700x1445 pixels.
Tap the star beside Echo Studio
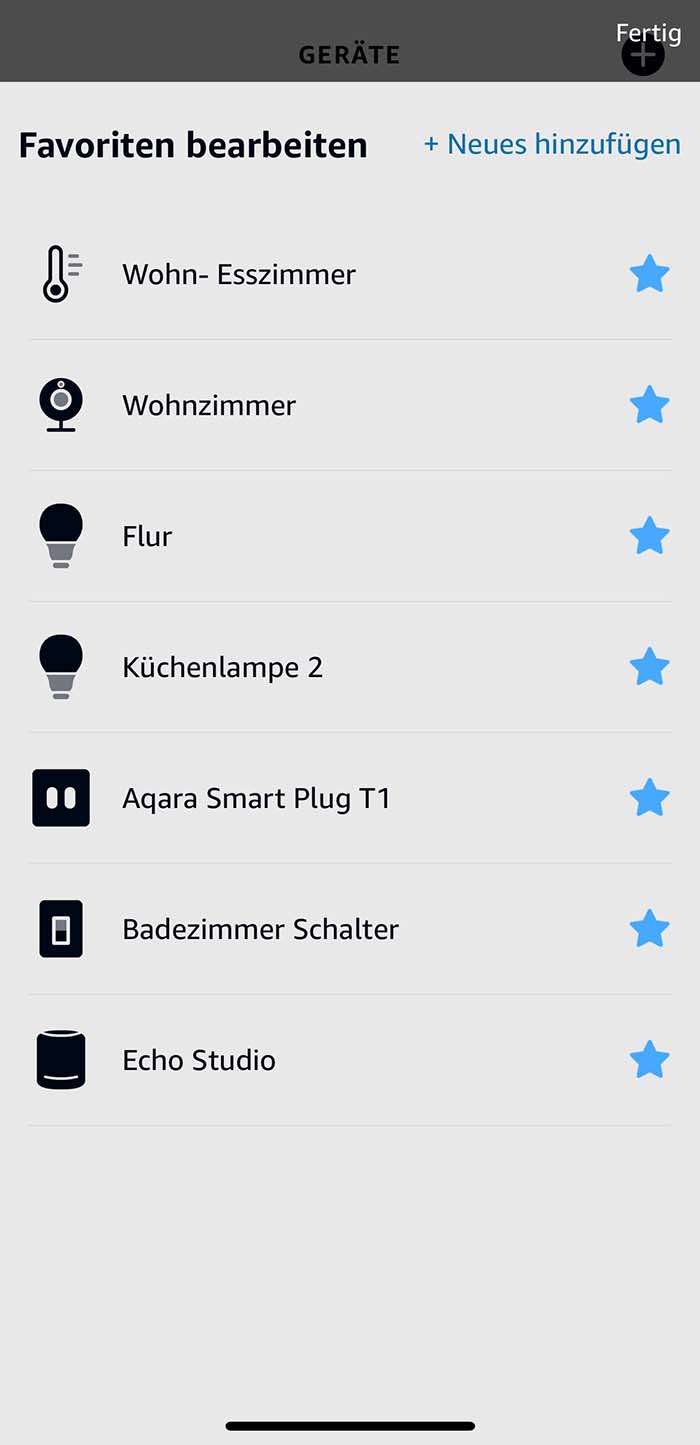click(x=649, y=1060)
